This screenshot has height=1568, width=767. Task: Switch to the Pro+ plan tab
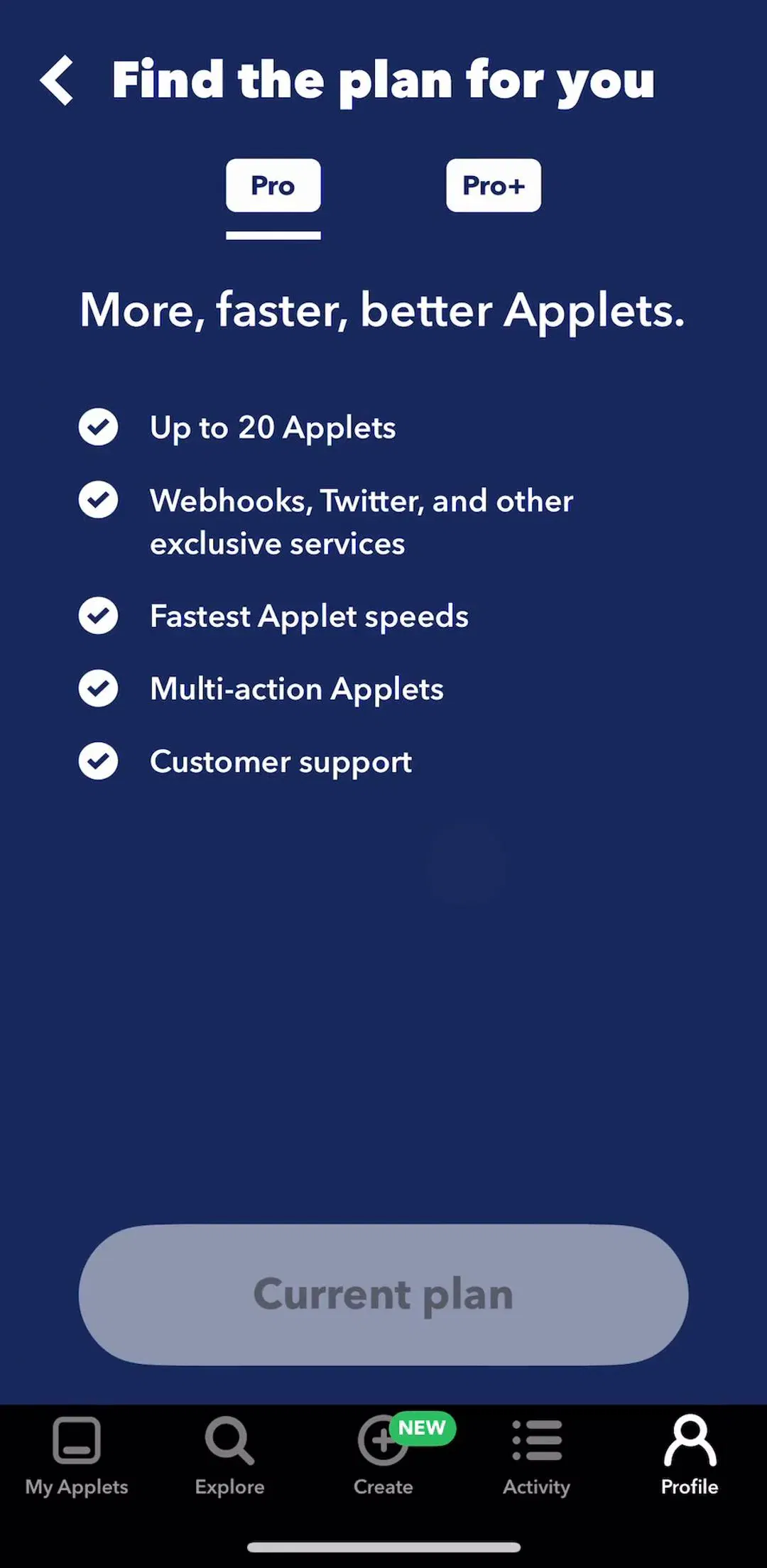click(494, 185)
